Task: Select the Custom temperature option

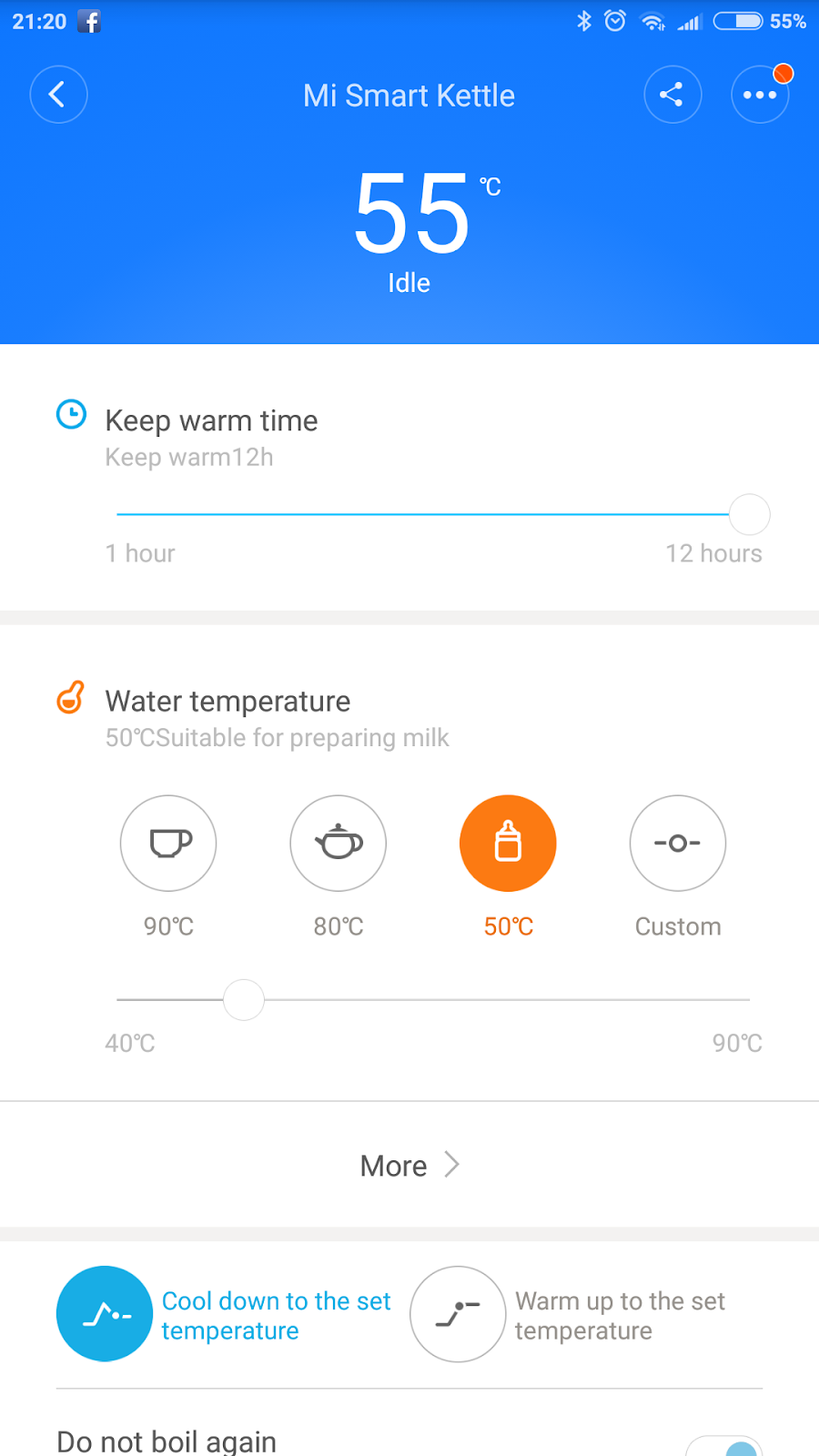Action: coord(678,844)
